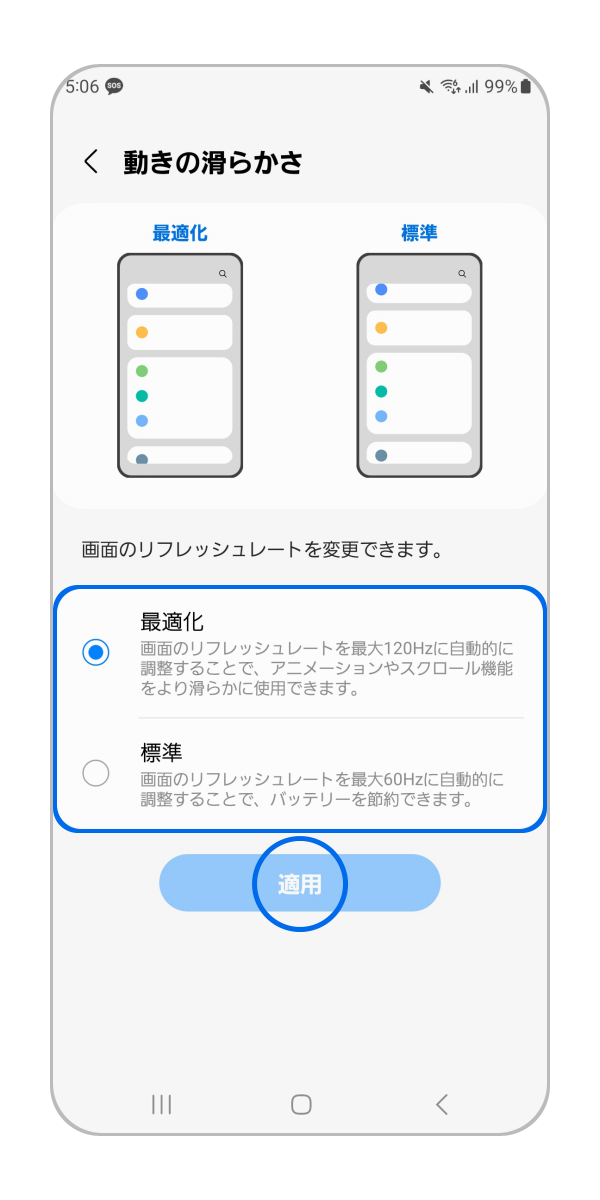The image size is (600, 1200).
Task: Go to the home screen
Action: [301, 1104]
